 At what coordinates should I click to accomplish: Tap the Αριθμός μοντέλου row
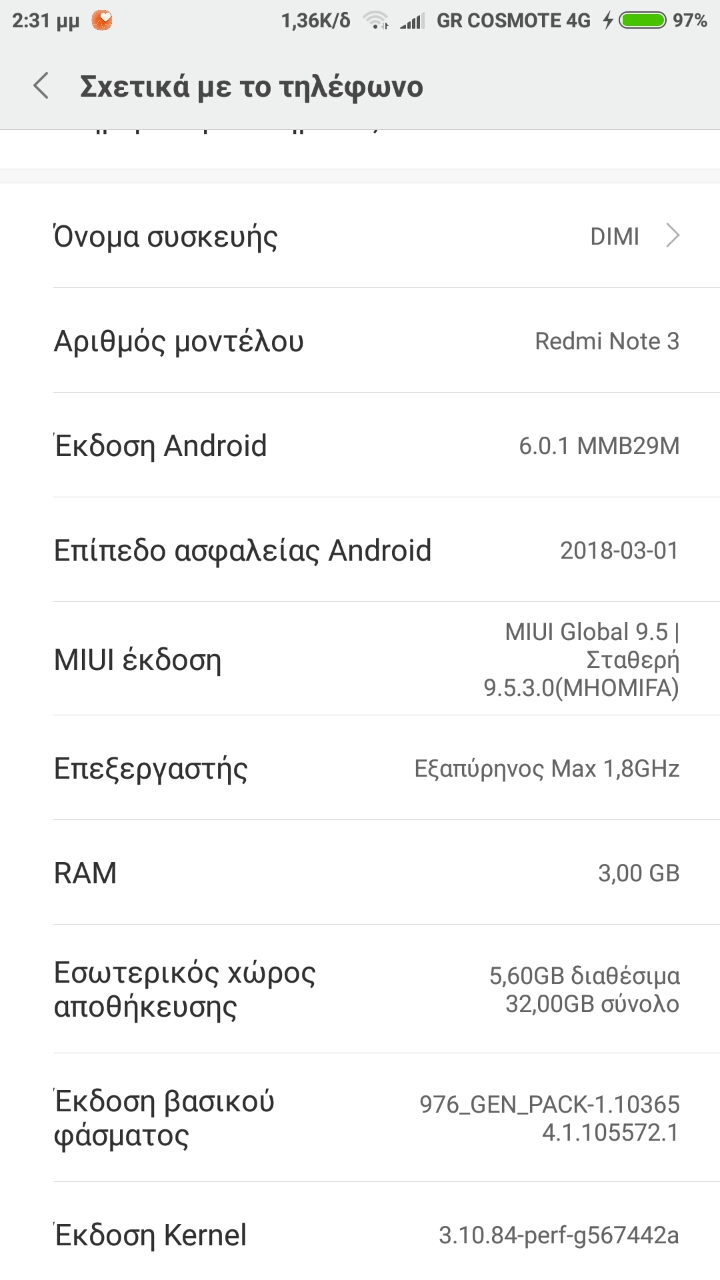(x=360, y=341)
